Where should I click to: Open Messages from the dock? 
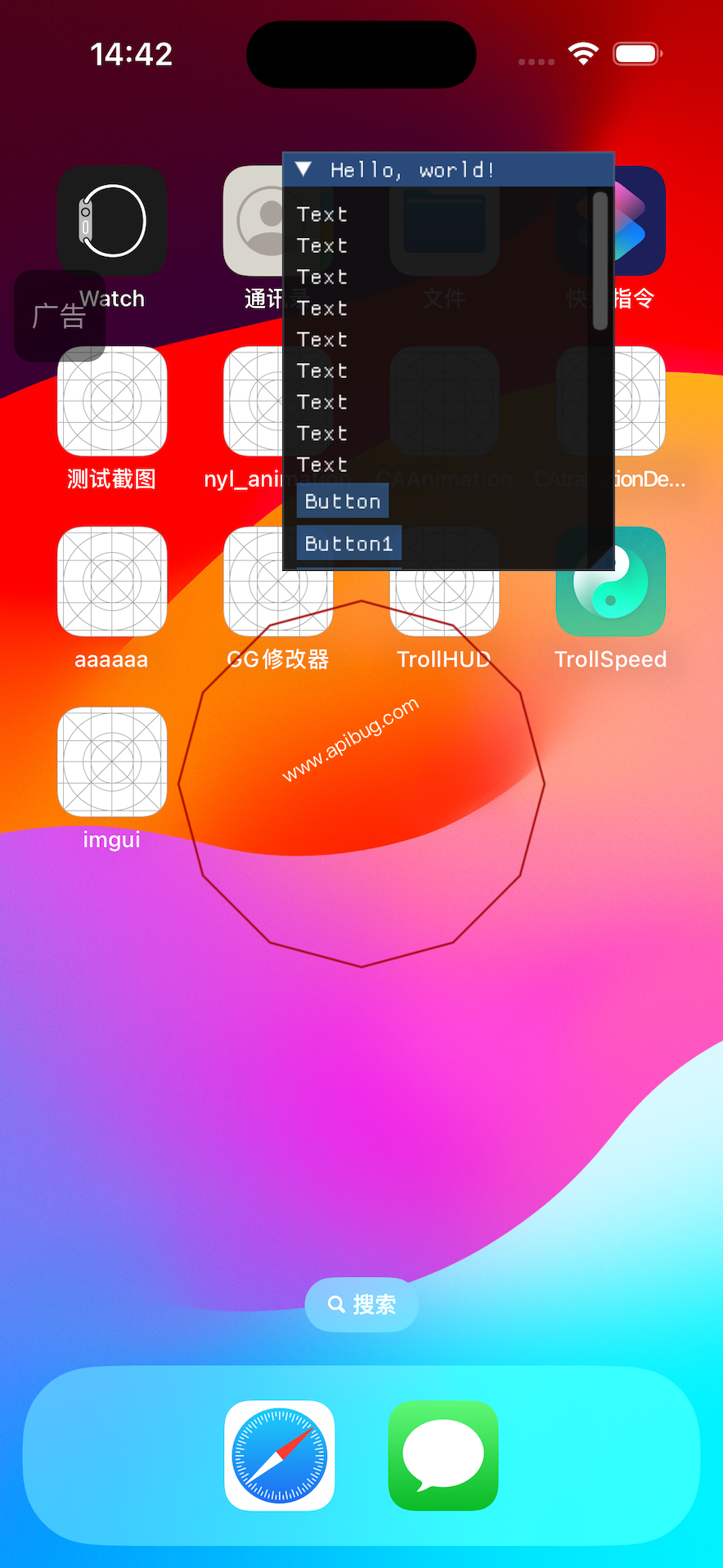[x=443, y=1456]
